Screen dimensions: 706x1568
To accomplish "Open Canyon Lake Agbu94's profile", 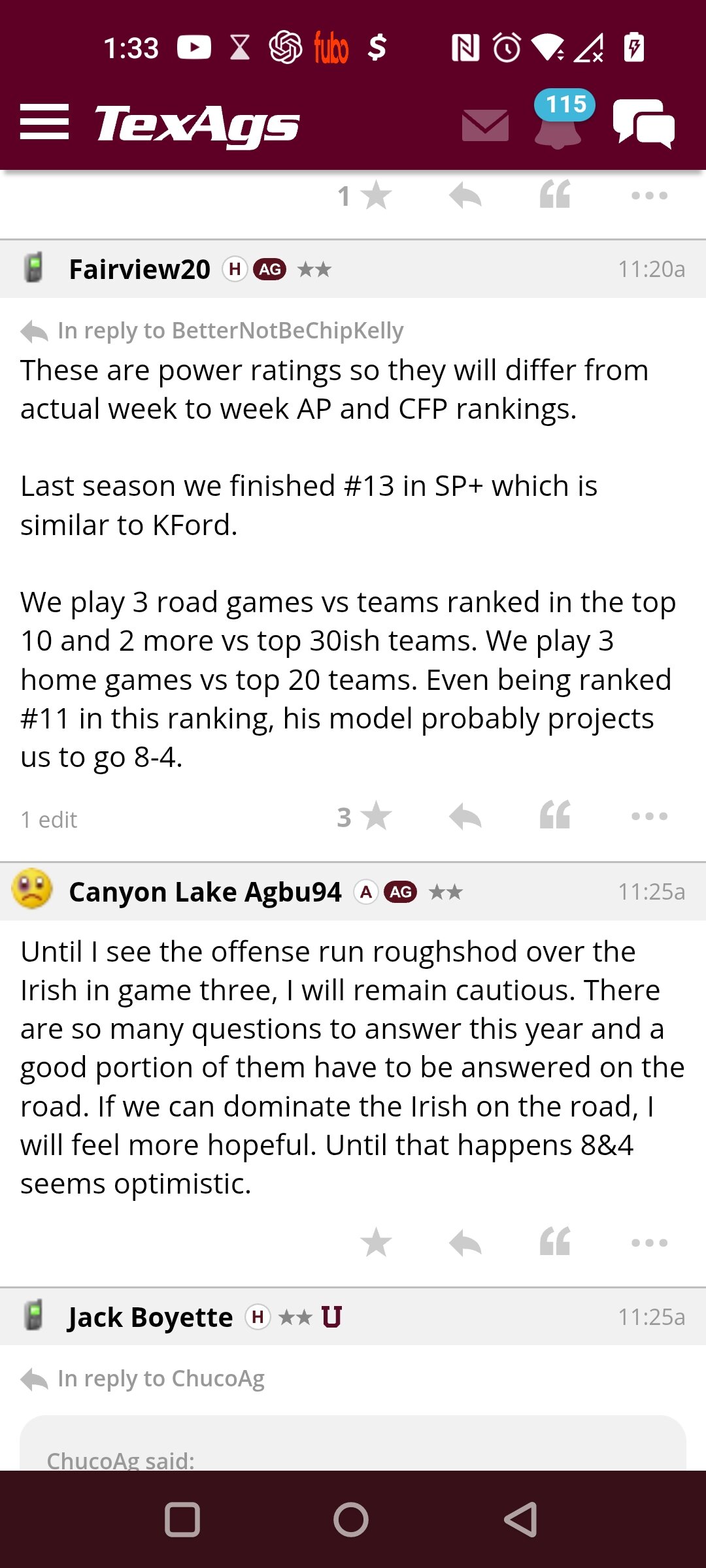I will tap(205, 892).
